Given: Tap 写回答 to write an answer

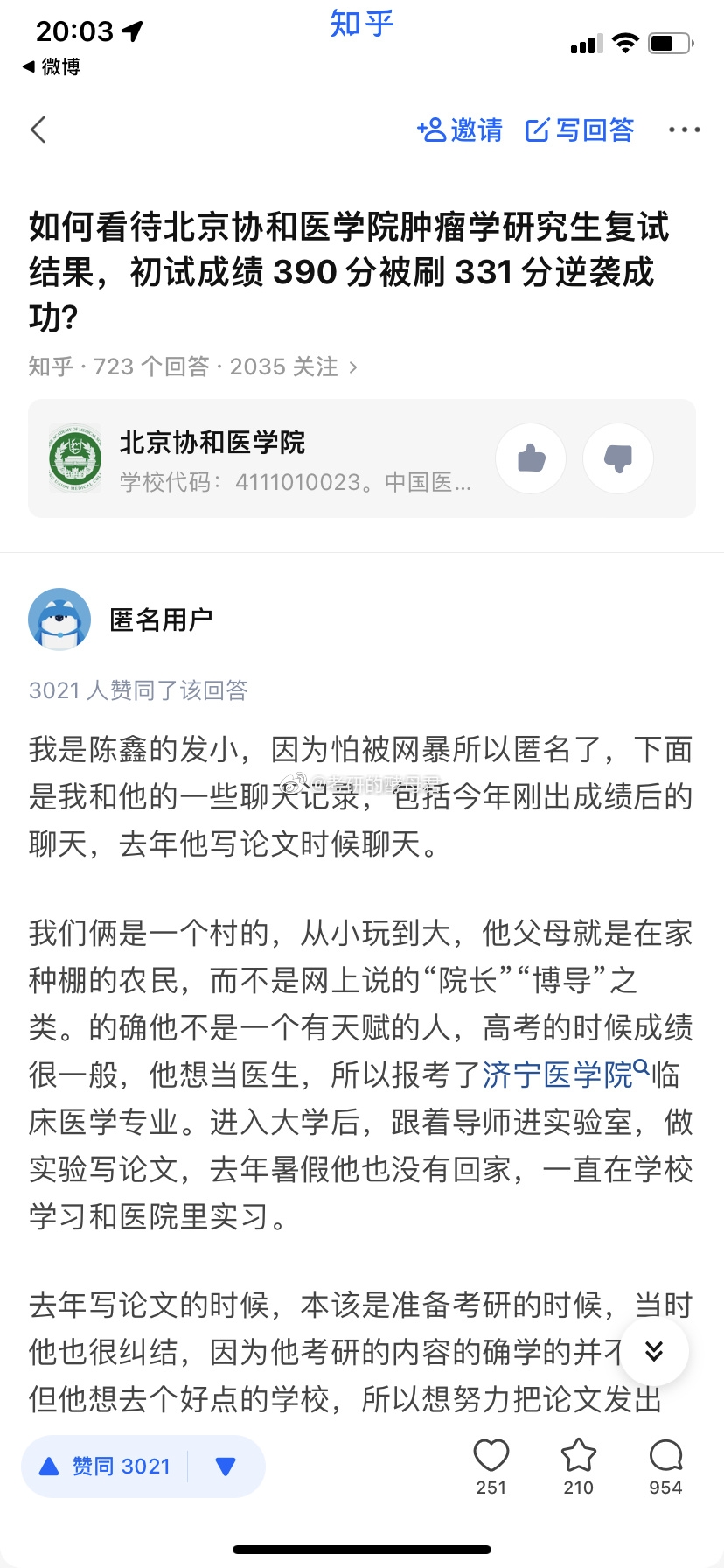Looking at the screenshot, I should tap(580, 130).
